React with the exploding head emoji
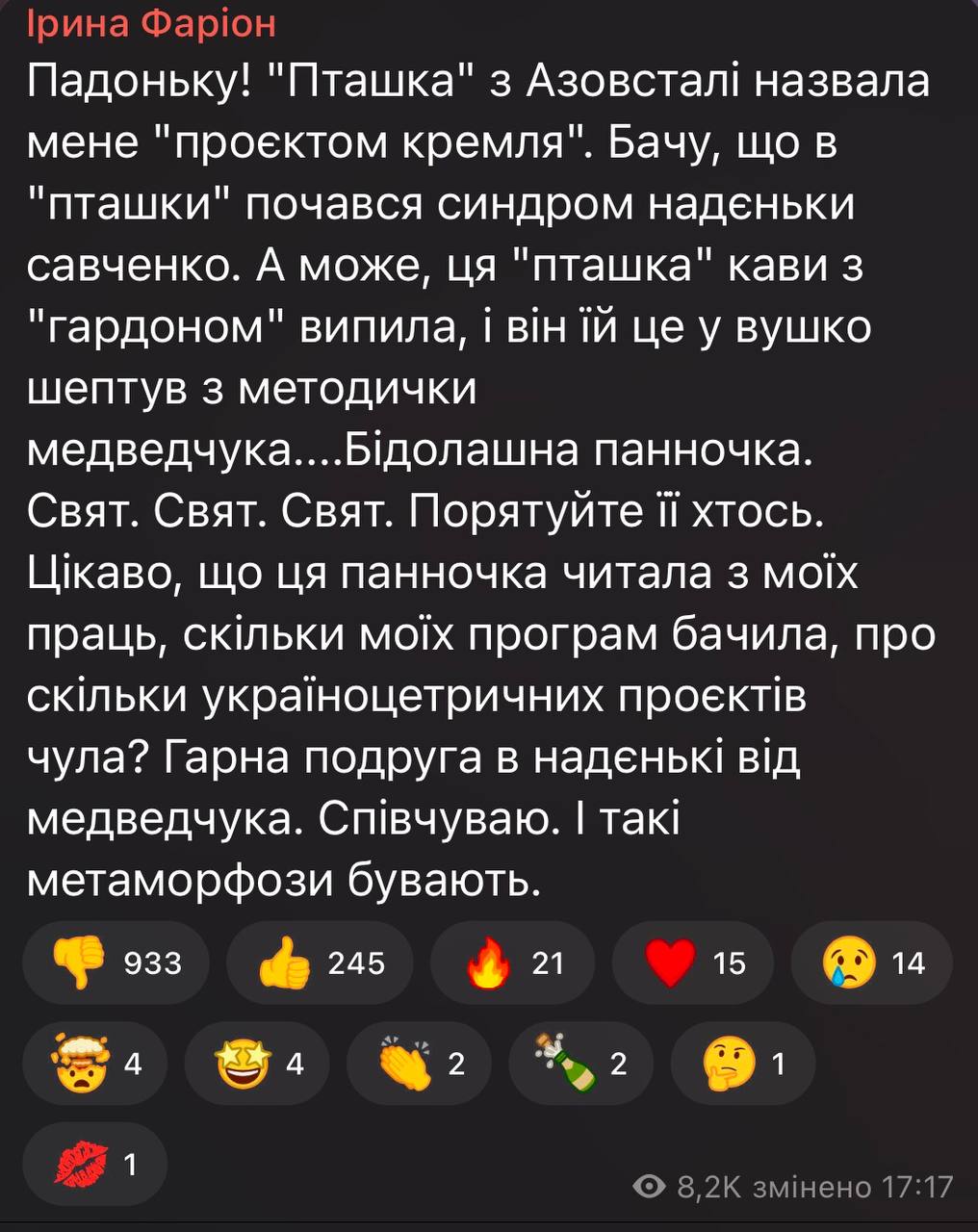 point(95,1064)
